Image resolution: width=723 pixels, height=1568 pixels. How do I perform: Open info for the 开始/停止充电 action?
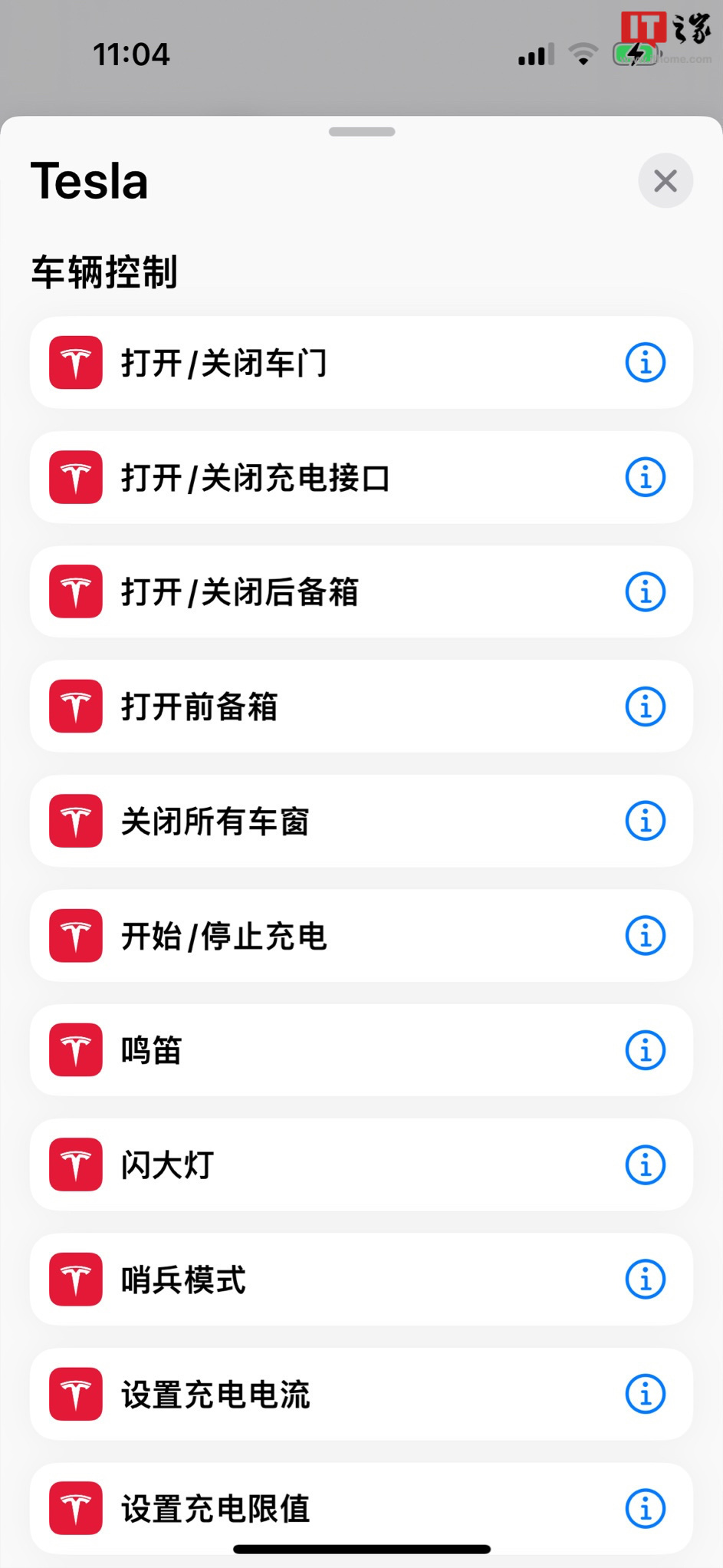(x=644, y=935)
